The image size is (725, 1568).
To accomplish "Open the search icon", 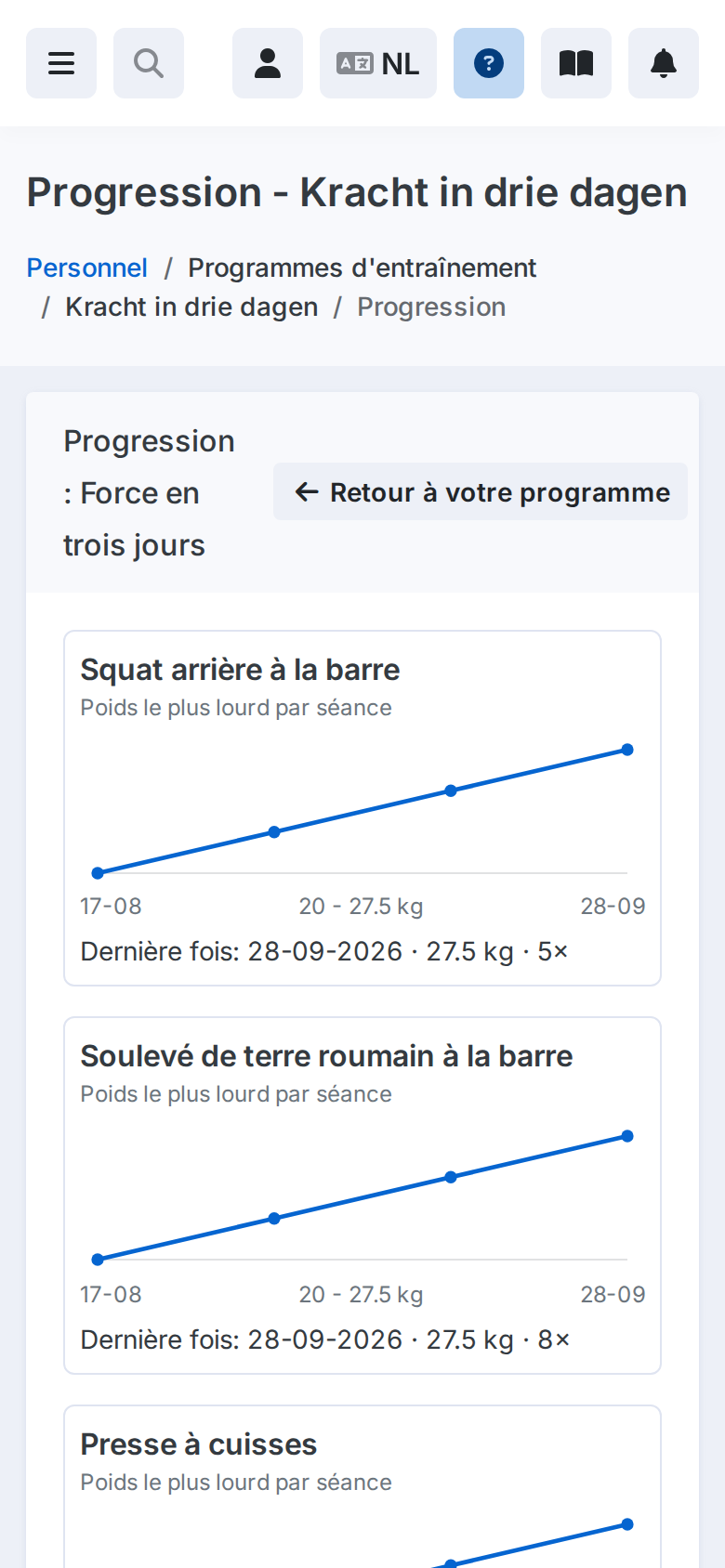I will point(149,63).
